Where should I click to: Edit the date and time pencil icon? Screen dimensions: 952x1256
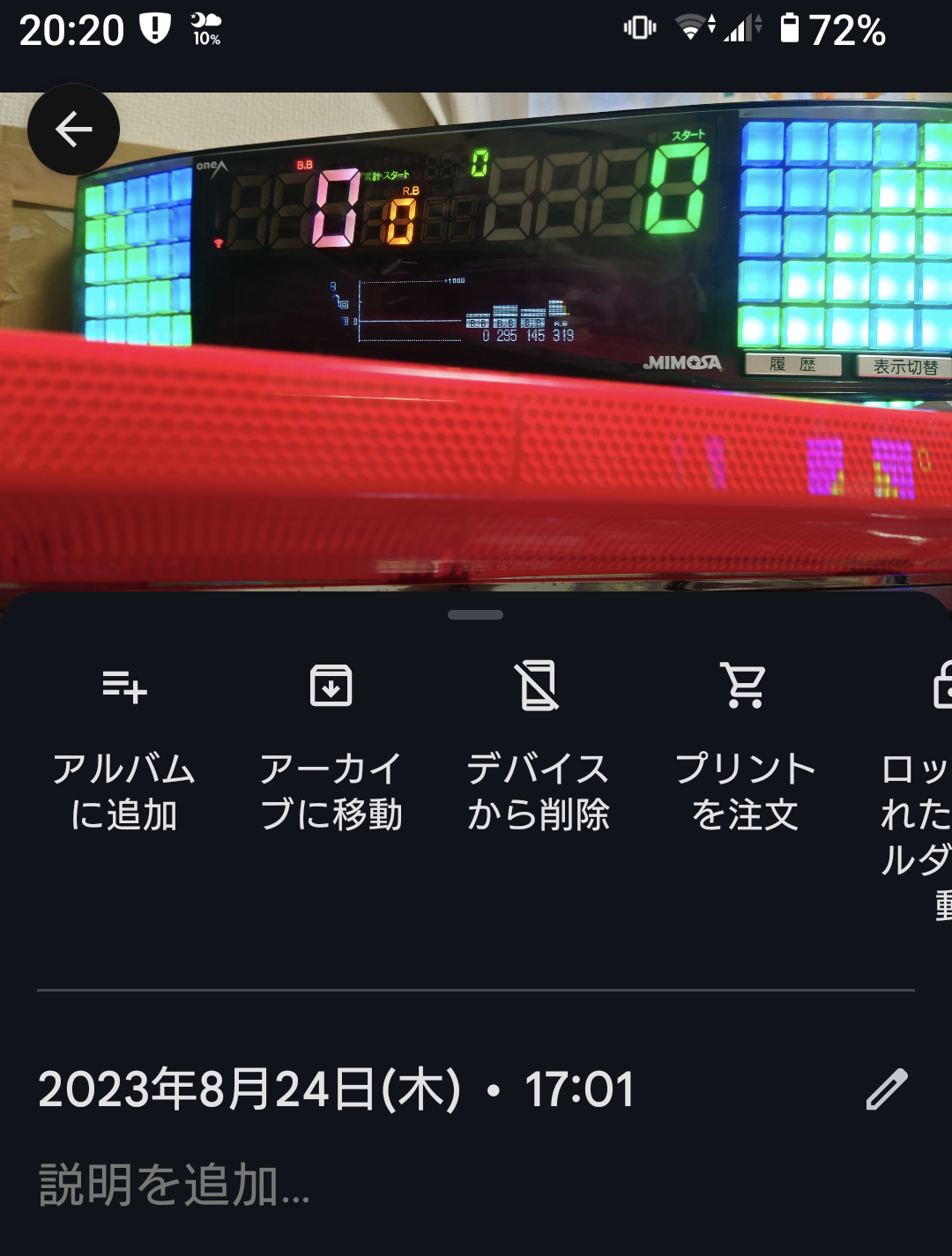(x=886, y=1089)
